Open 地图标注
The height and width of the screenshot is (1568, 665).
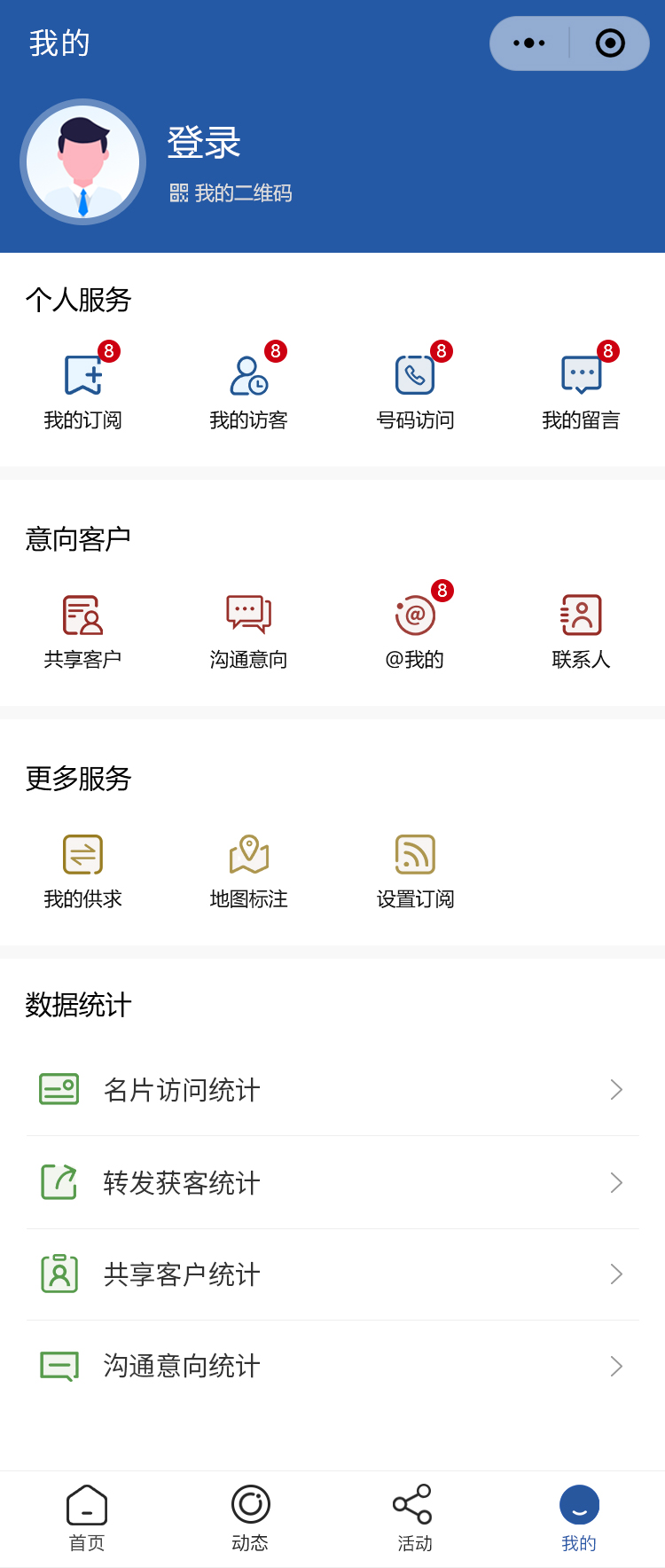[249, 867]
